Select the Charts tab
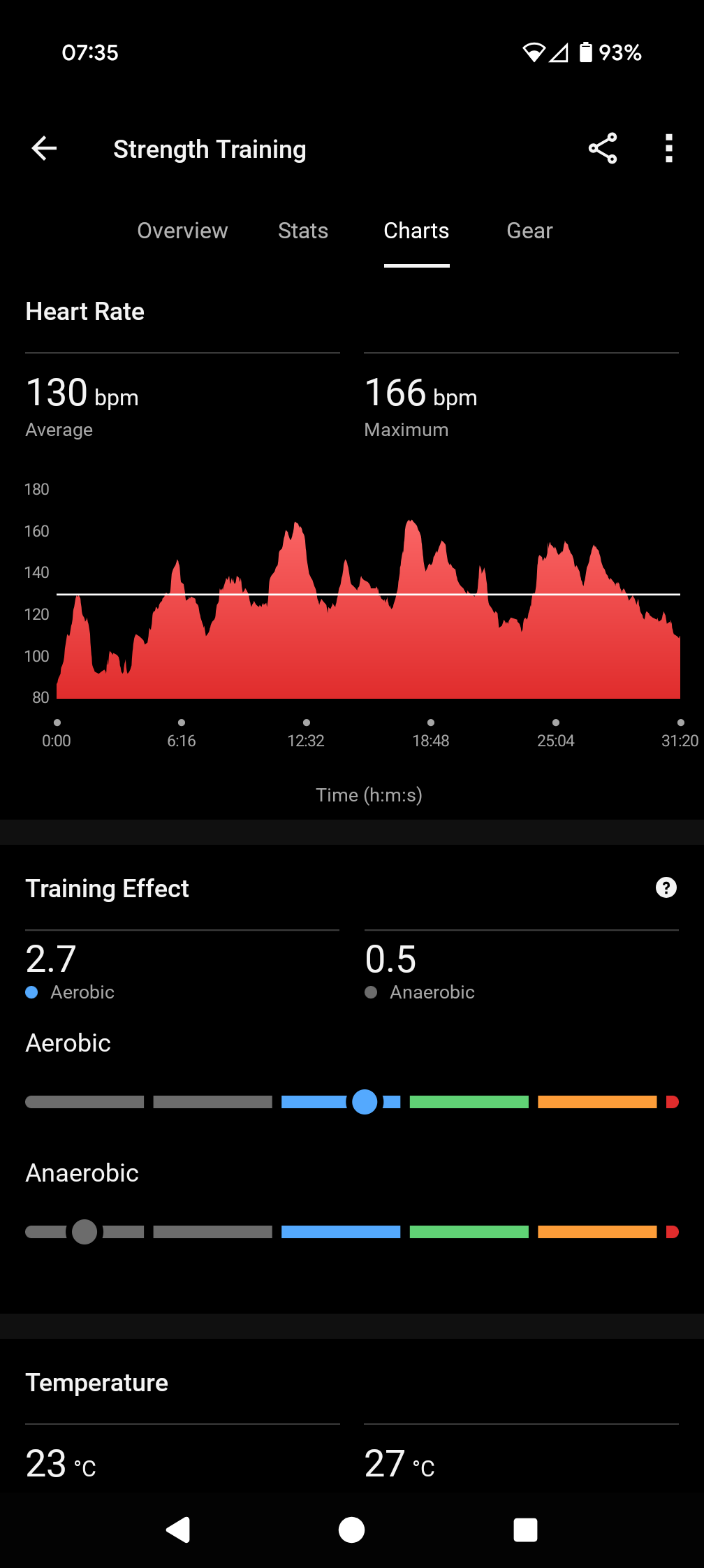The height and width of the screenshot is (1568, 704). click(416, 231)
